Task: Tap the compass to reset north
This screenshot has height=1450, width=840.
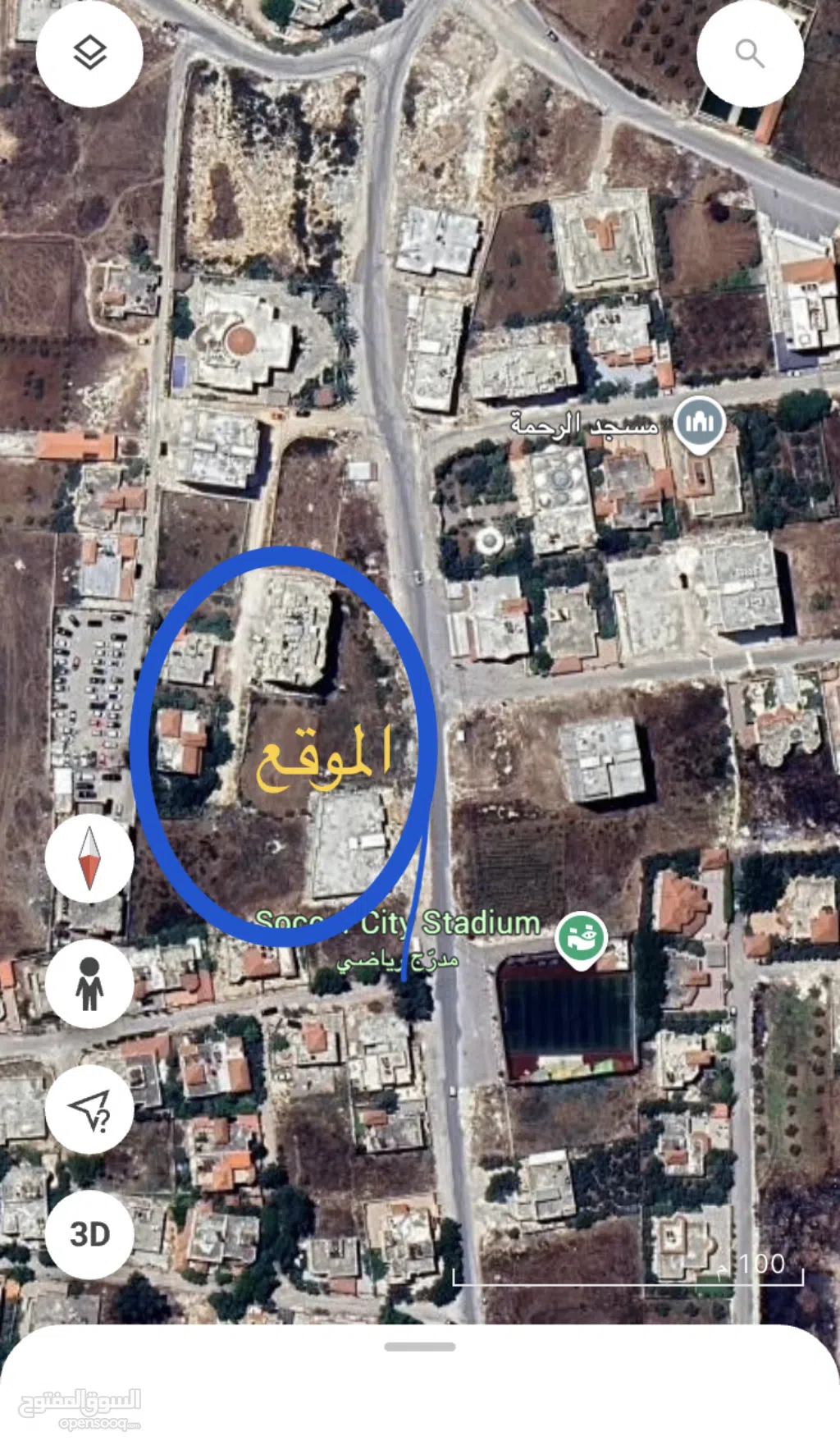Action: point(89,858)
